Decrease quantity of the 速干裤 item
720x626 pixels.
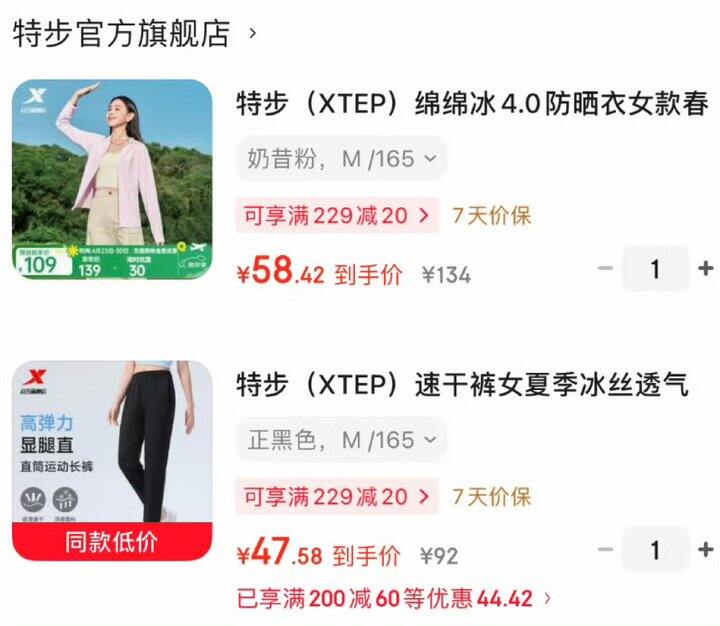pos(605,550)
